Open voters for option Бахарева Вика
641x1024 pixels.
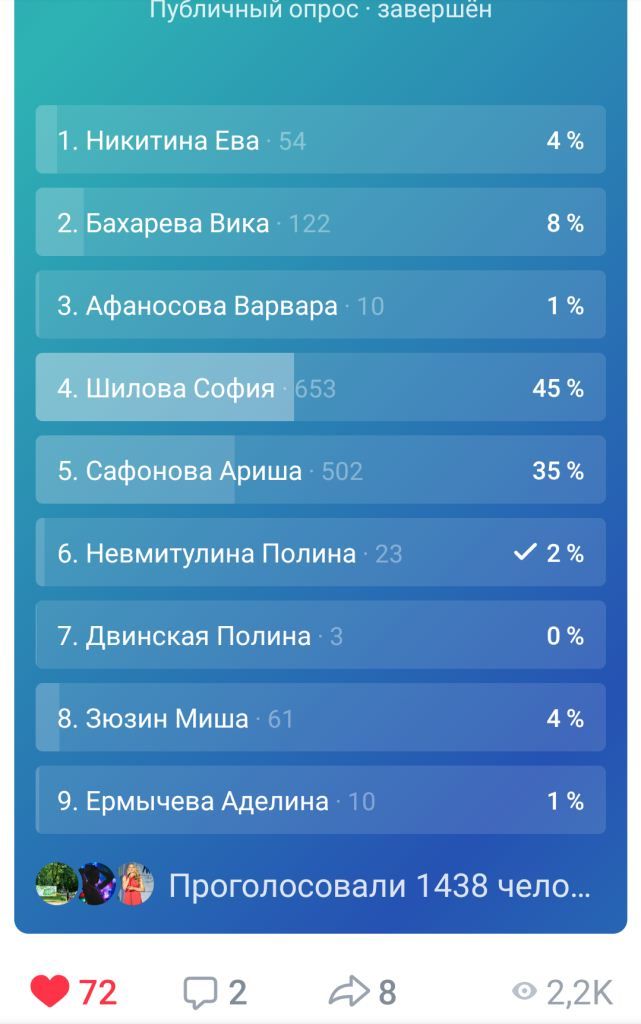(320, 222)
